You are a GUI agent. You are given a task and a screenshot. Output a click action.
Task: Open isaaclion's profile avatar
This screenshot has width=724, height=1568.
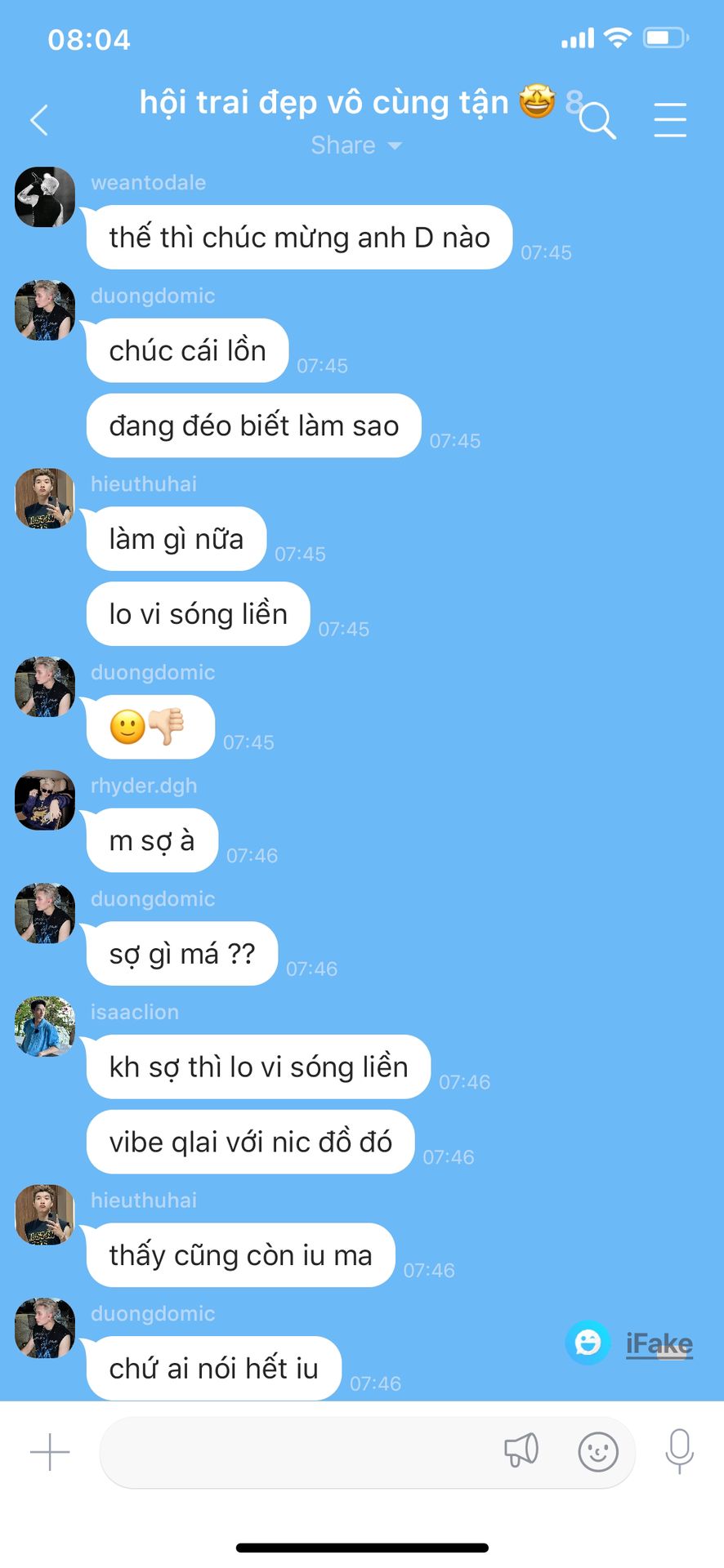[45, 1026]
